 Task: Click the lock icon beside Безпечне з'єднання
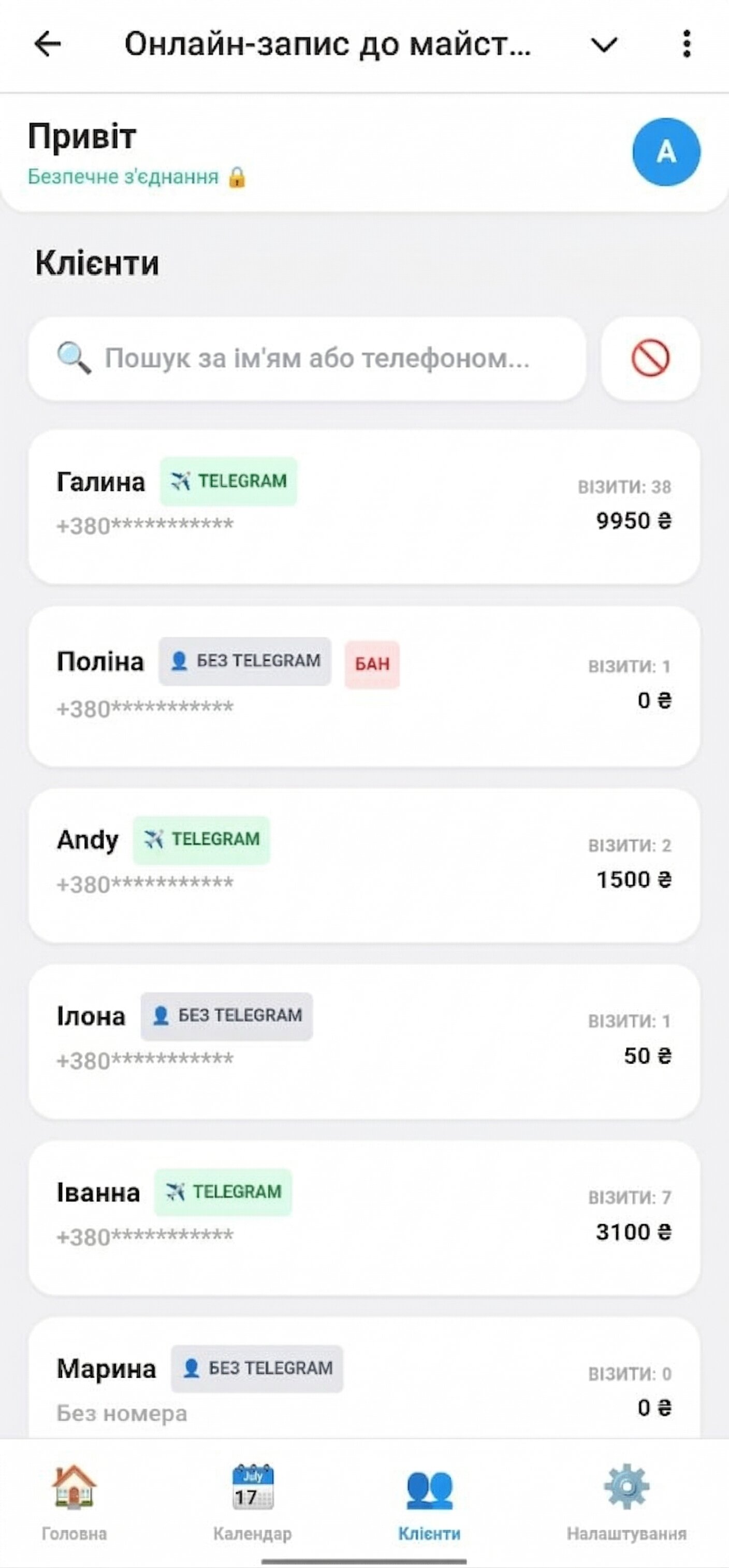coord(236,178)
